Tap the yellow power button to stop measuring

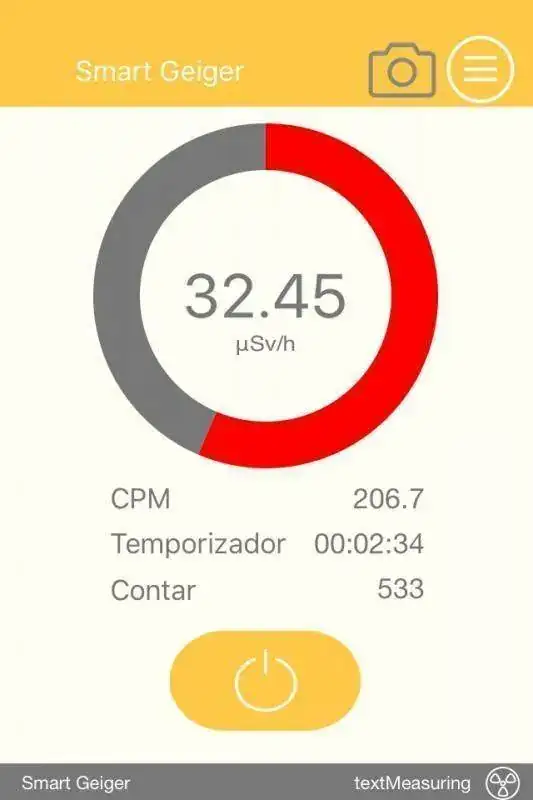[x=265, y=680]
